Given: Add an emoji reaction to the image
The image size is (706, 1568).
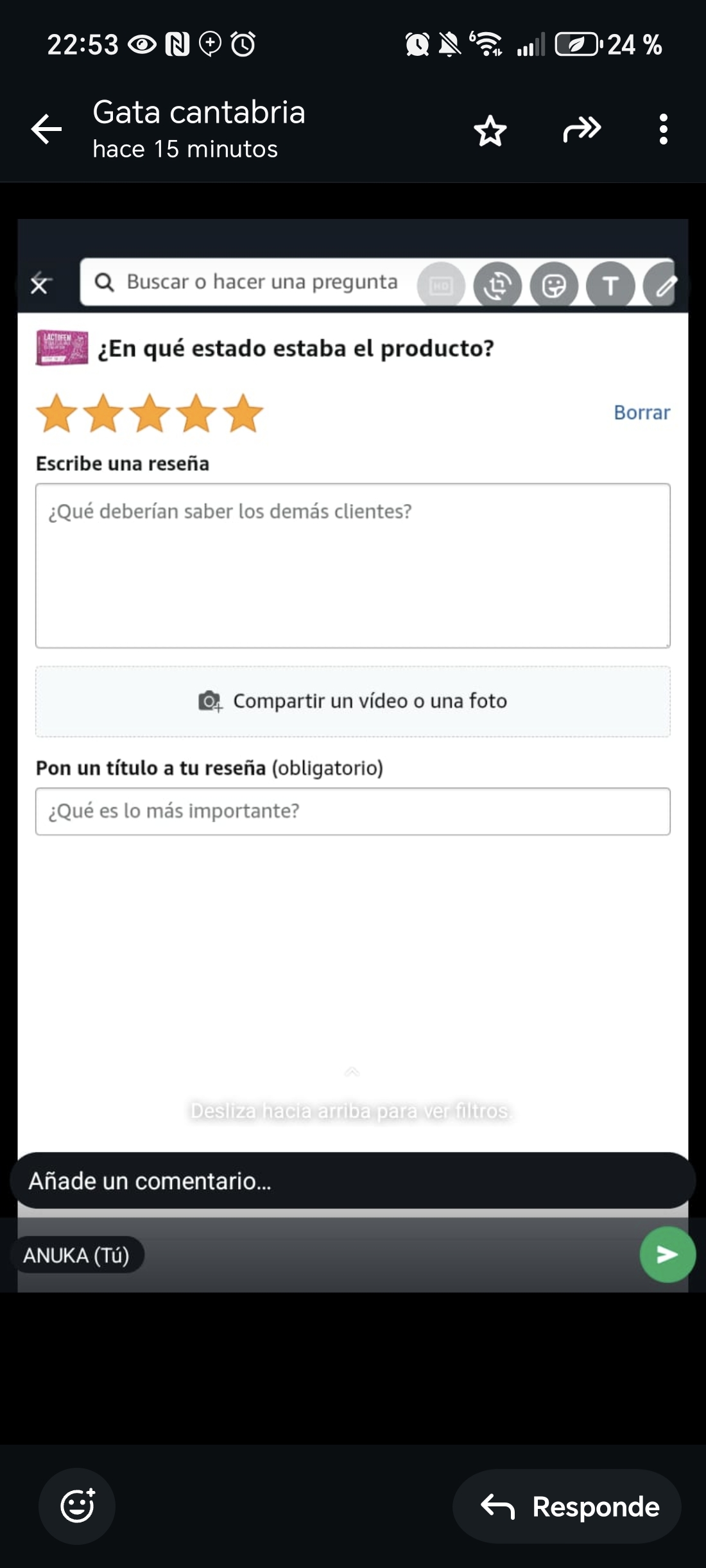Looking at the screenshot, I should tap(77, 1506).
